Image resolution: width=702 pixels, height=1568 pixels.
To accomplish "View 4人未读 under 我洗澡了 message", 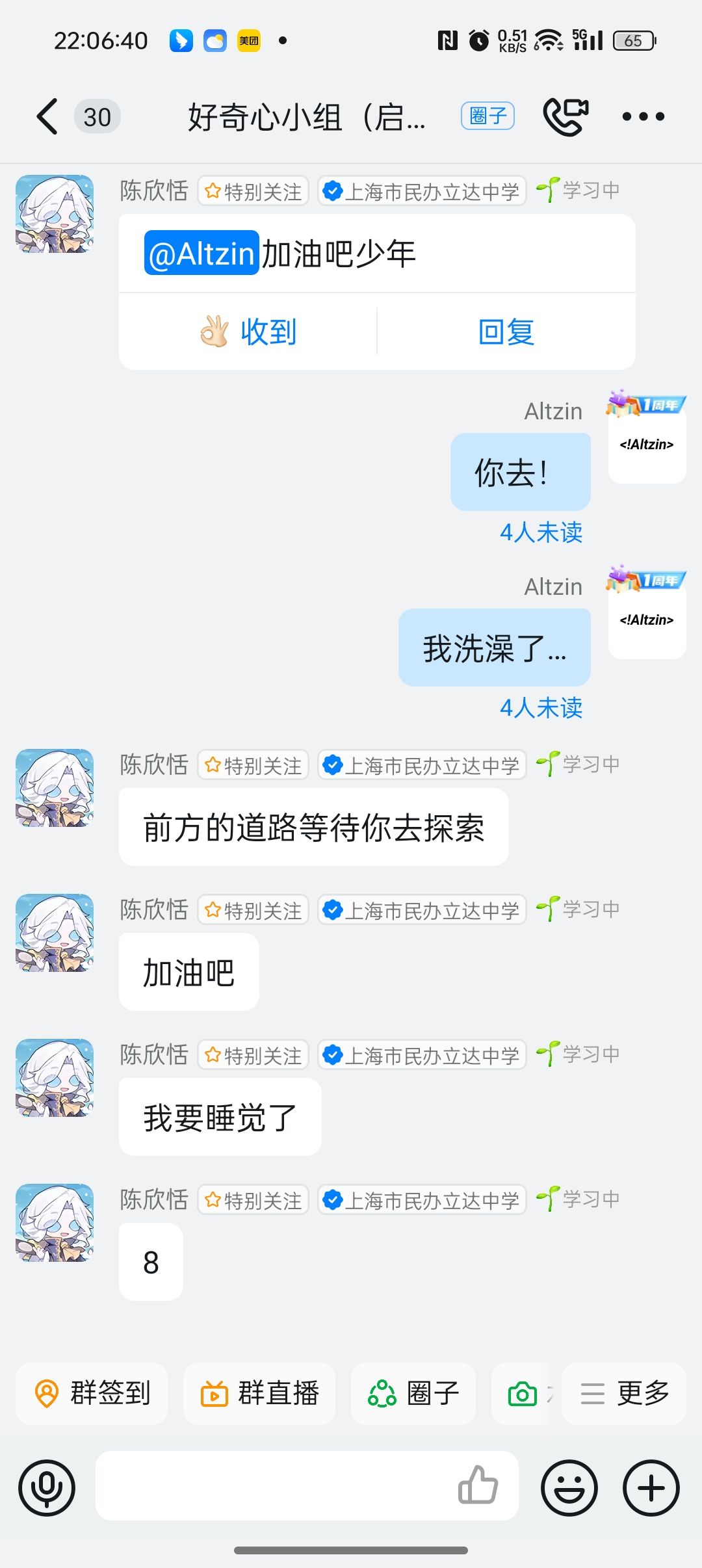I will point(541,708).
